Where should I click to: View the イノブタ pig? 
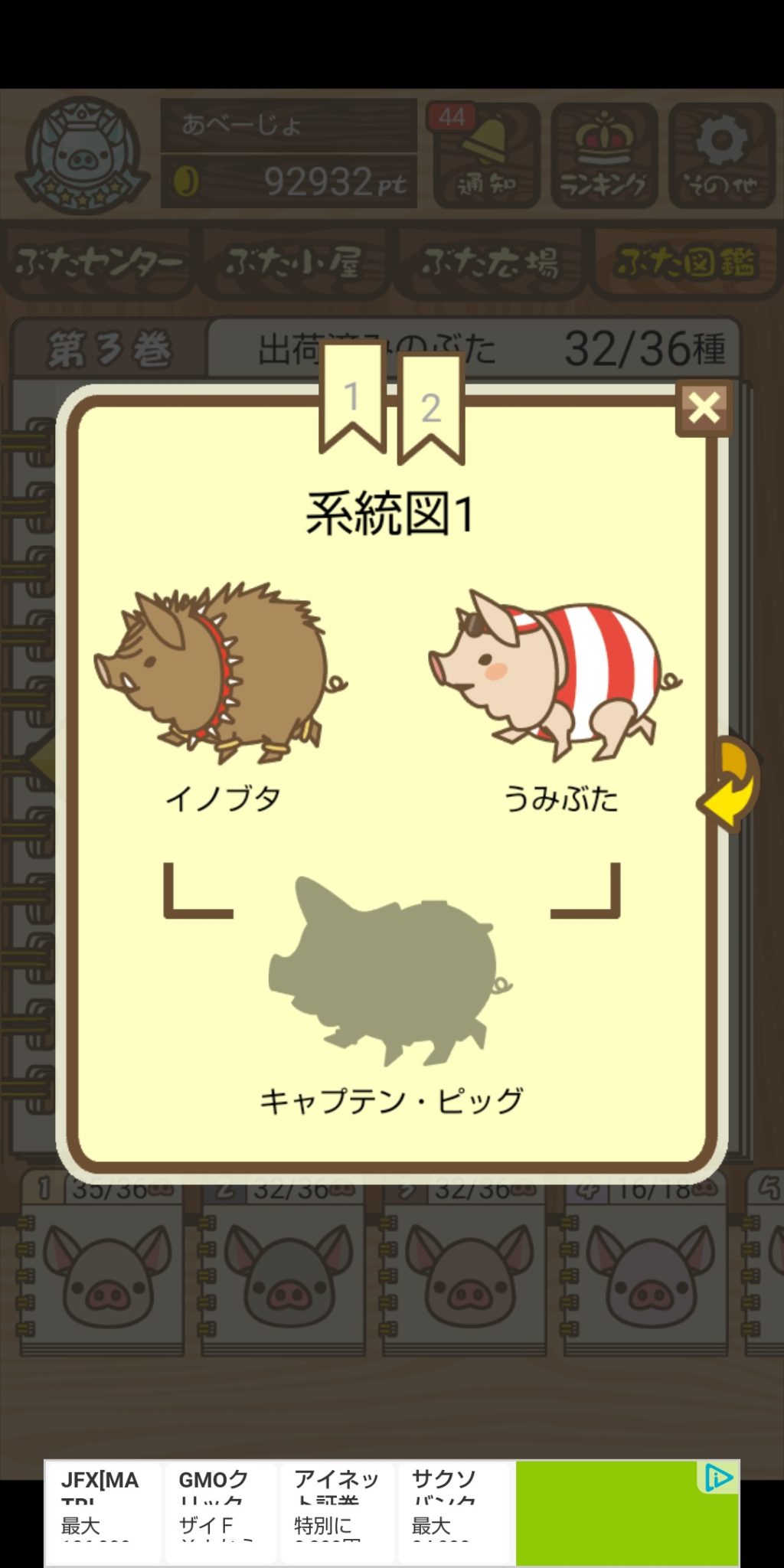pyautogui.click(x=220, y=675)
